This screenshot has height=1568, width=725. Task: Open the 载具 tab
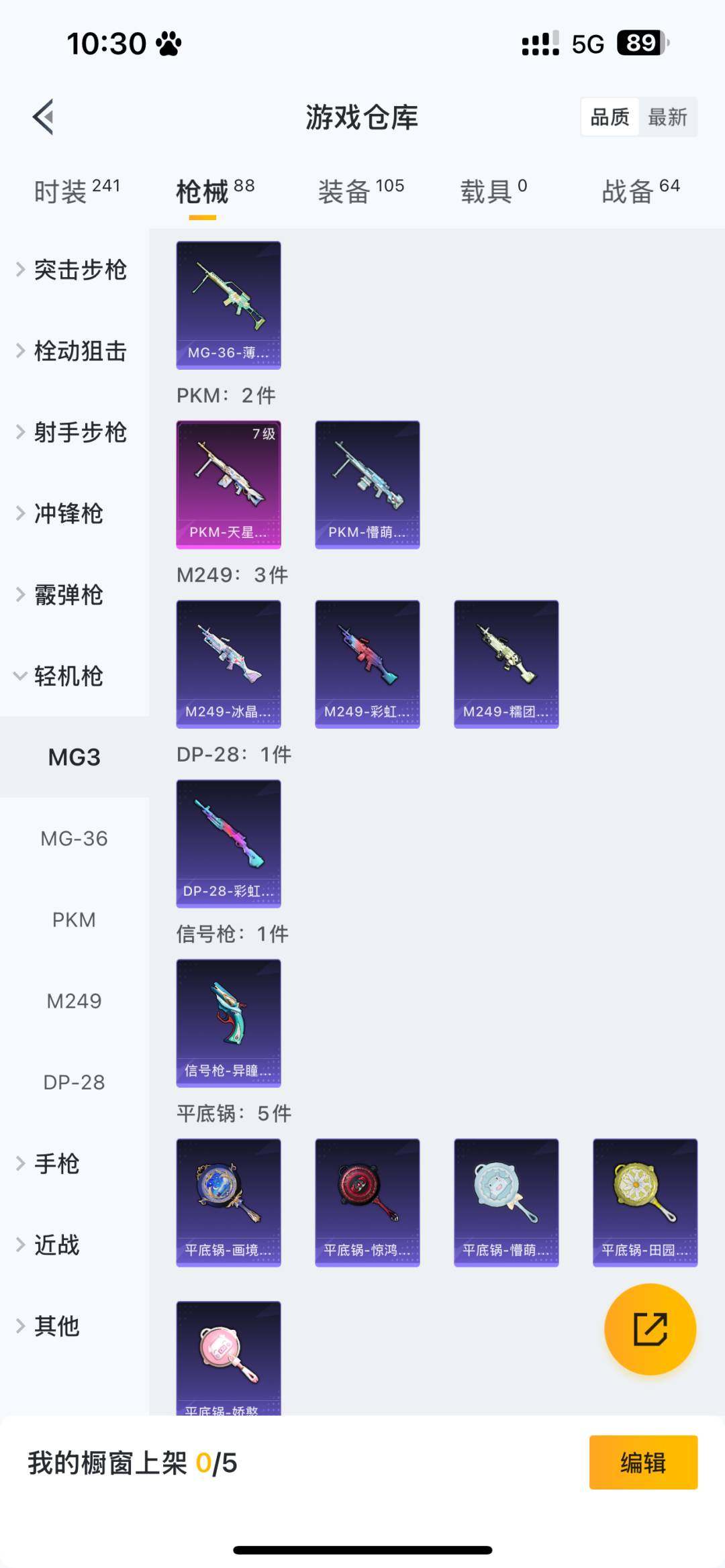pos(493,192)
